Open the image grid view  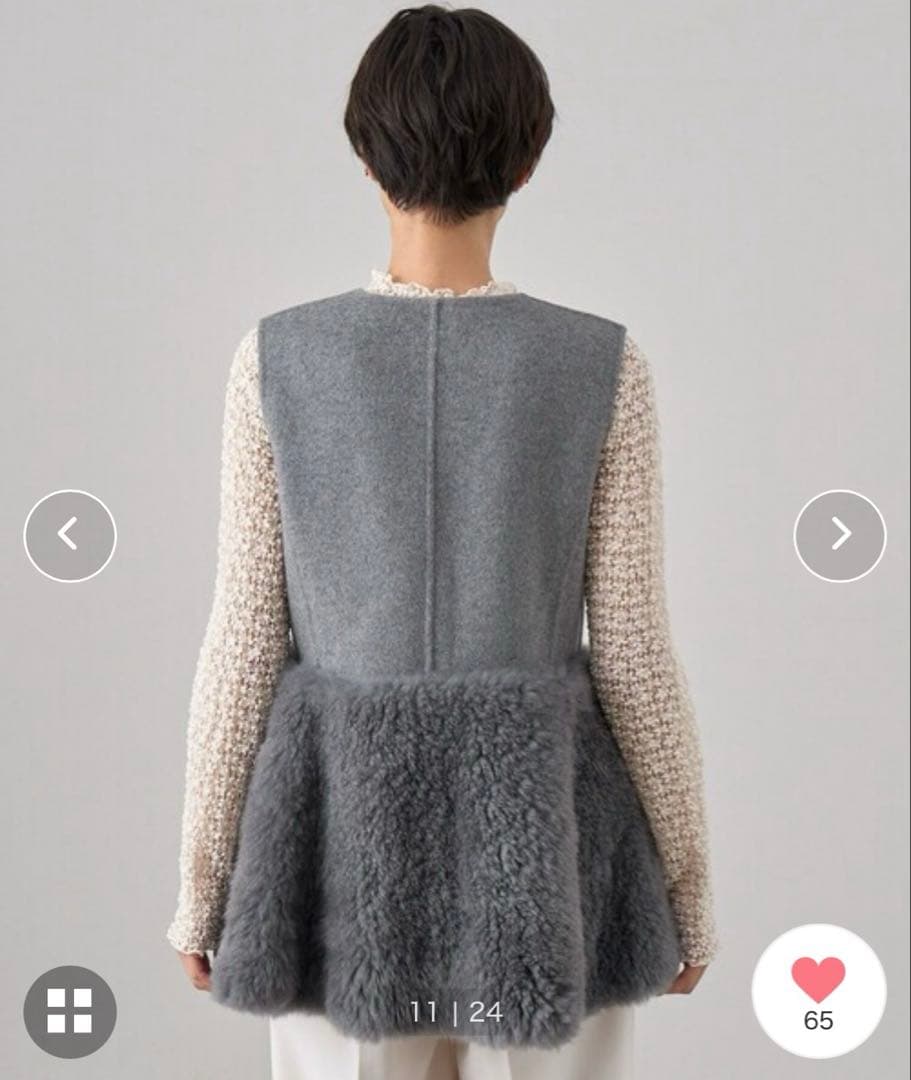click(x=69, y=1011)
